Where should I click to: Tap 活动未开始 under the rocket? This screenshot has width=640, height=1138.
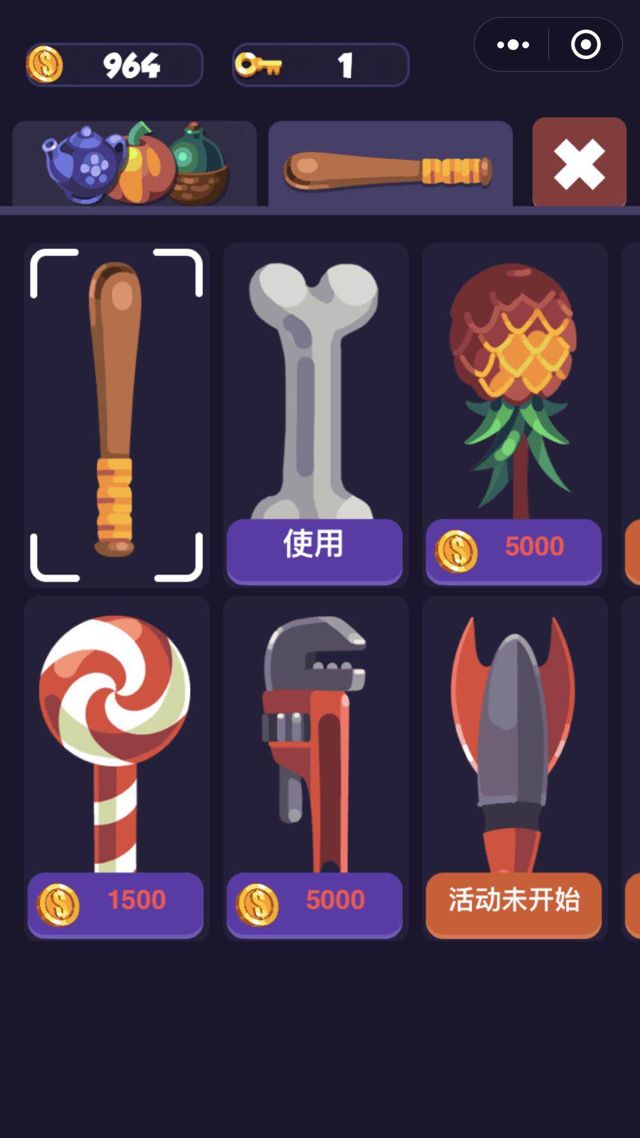(x=513, y=903)
